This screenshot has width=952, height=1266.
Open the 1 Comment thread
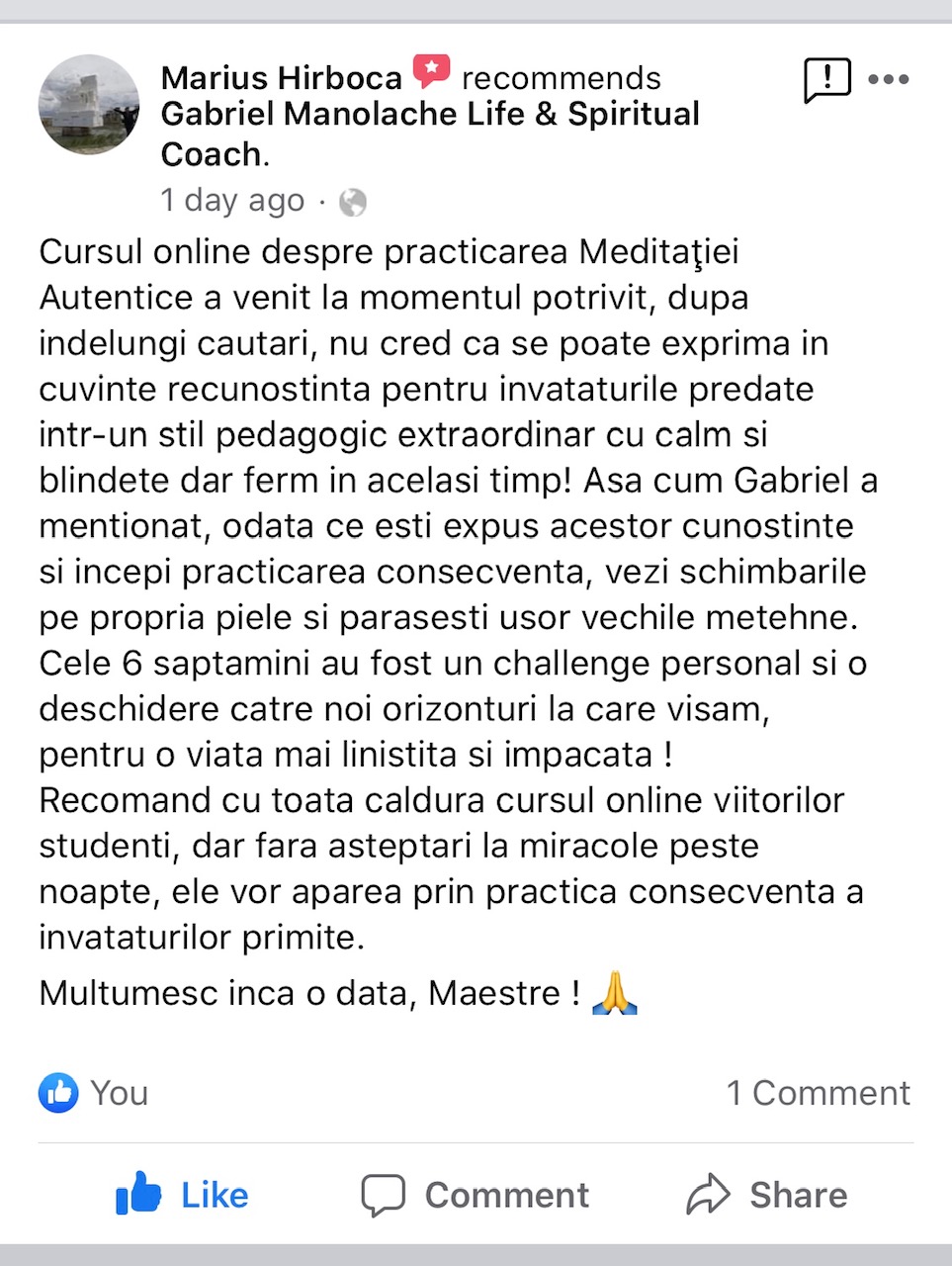[x=818, y=1092]
